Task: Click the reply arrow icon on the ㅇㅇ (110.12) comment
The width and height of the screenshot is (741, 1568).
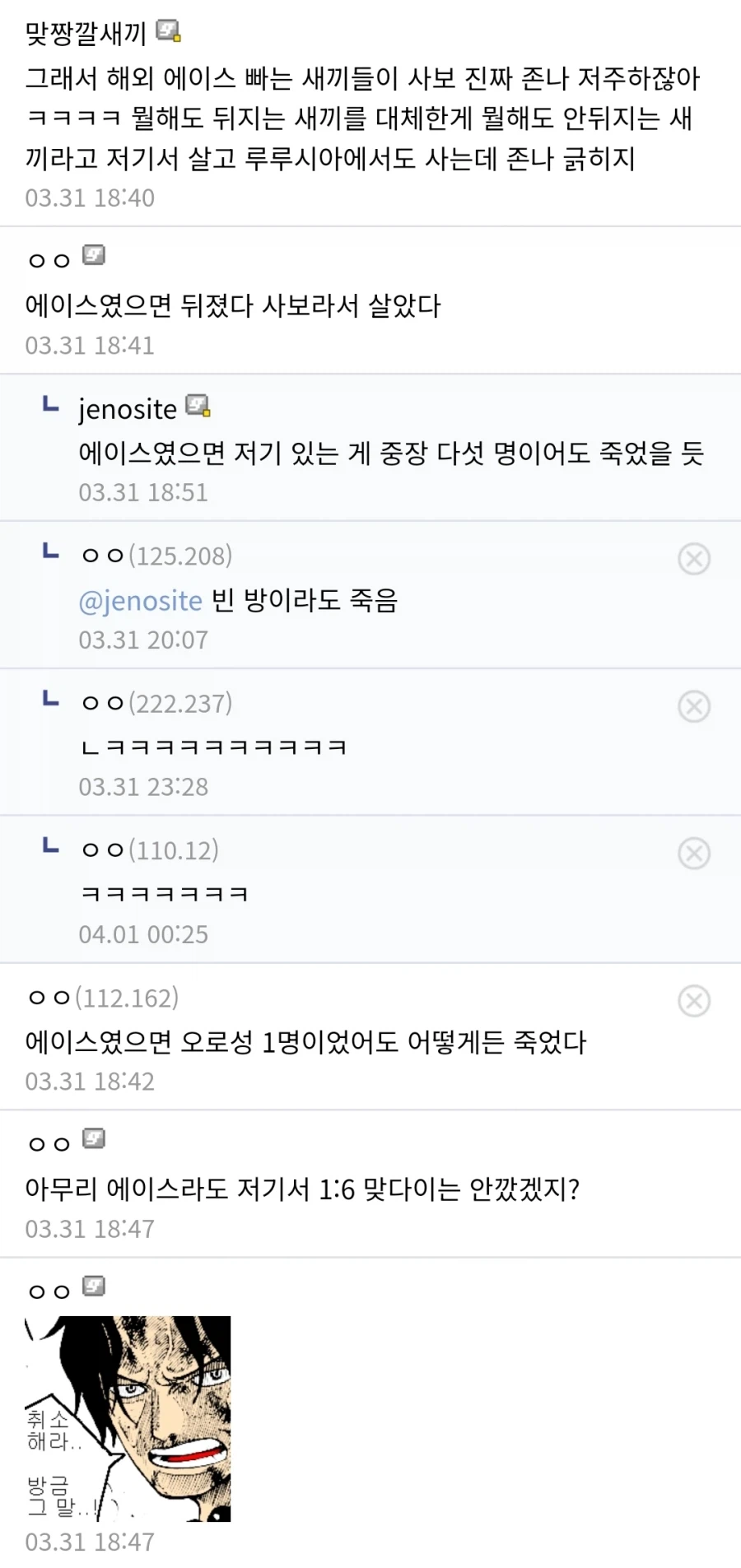Action: [x=51, y=847]
